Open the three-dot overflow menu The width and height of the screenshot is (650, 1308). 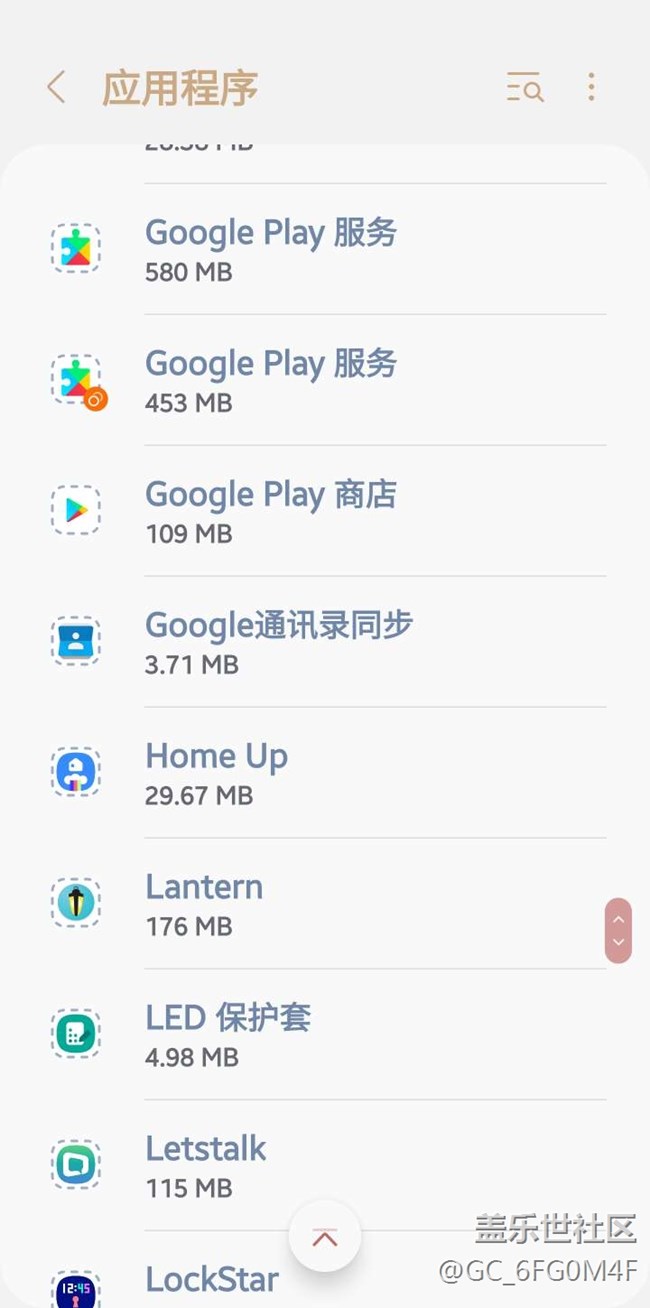tap(591, 88)
